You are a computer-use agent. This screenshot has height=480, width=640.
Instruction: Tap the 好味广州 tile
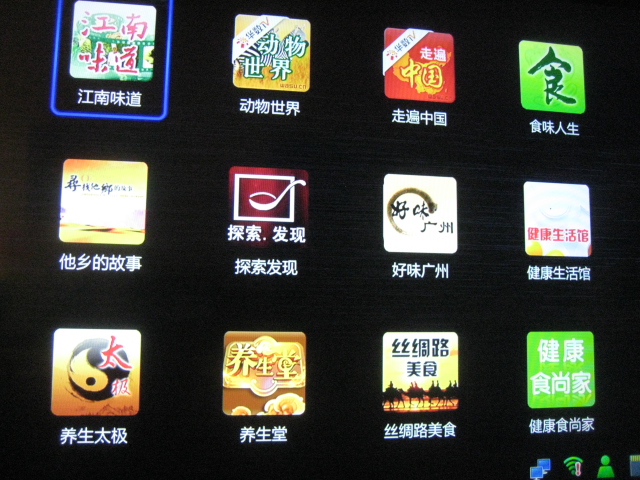click(420, 214)
